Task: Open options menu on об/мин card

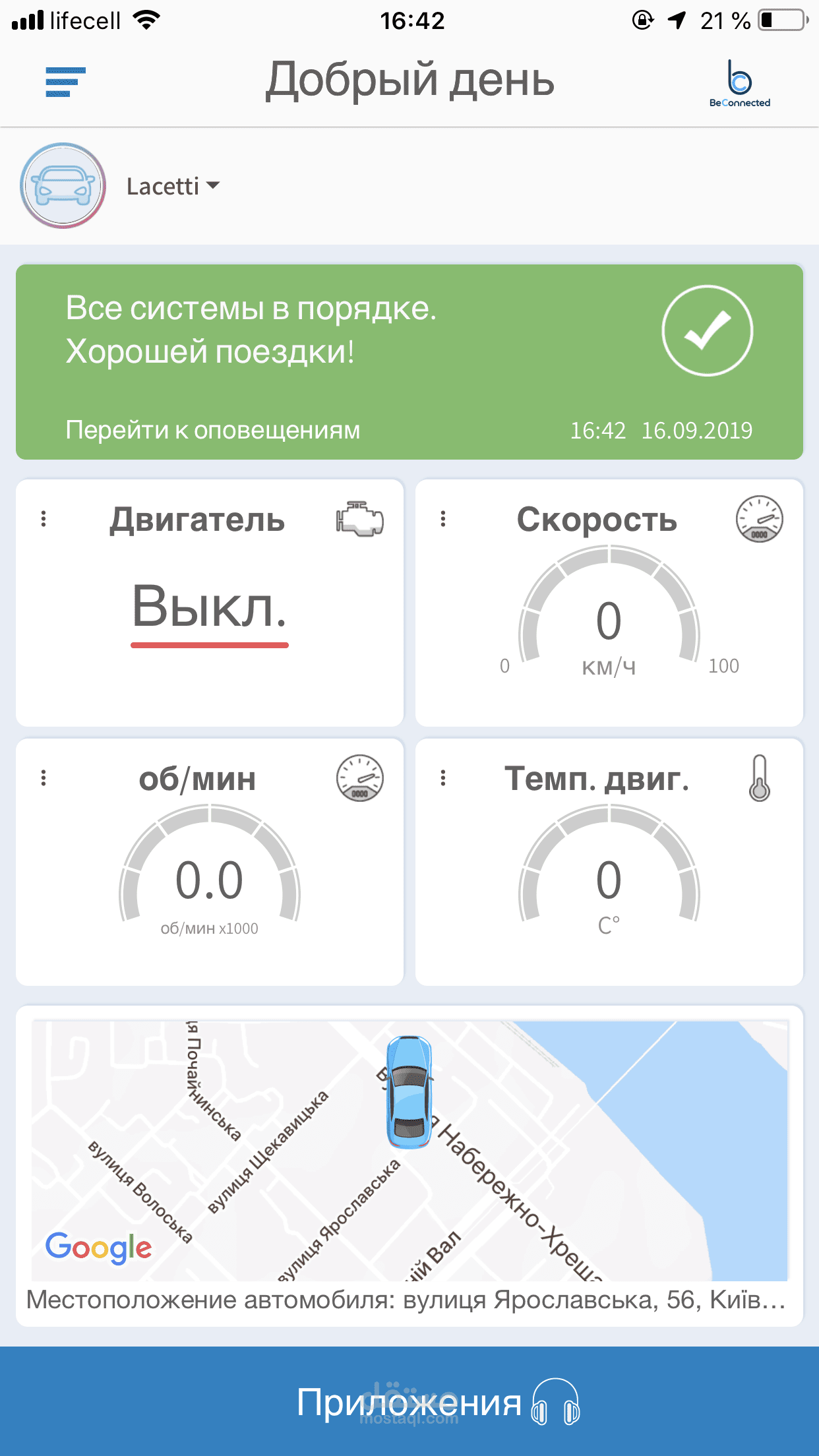Action: 44,778
